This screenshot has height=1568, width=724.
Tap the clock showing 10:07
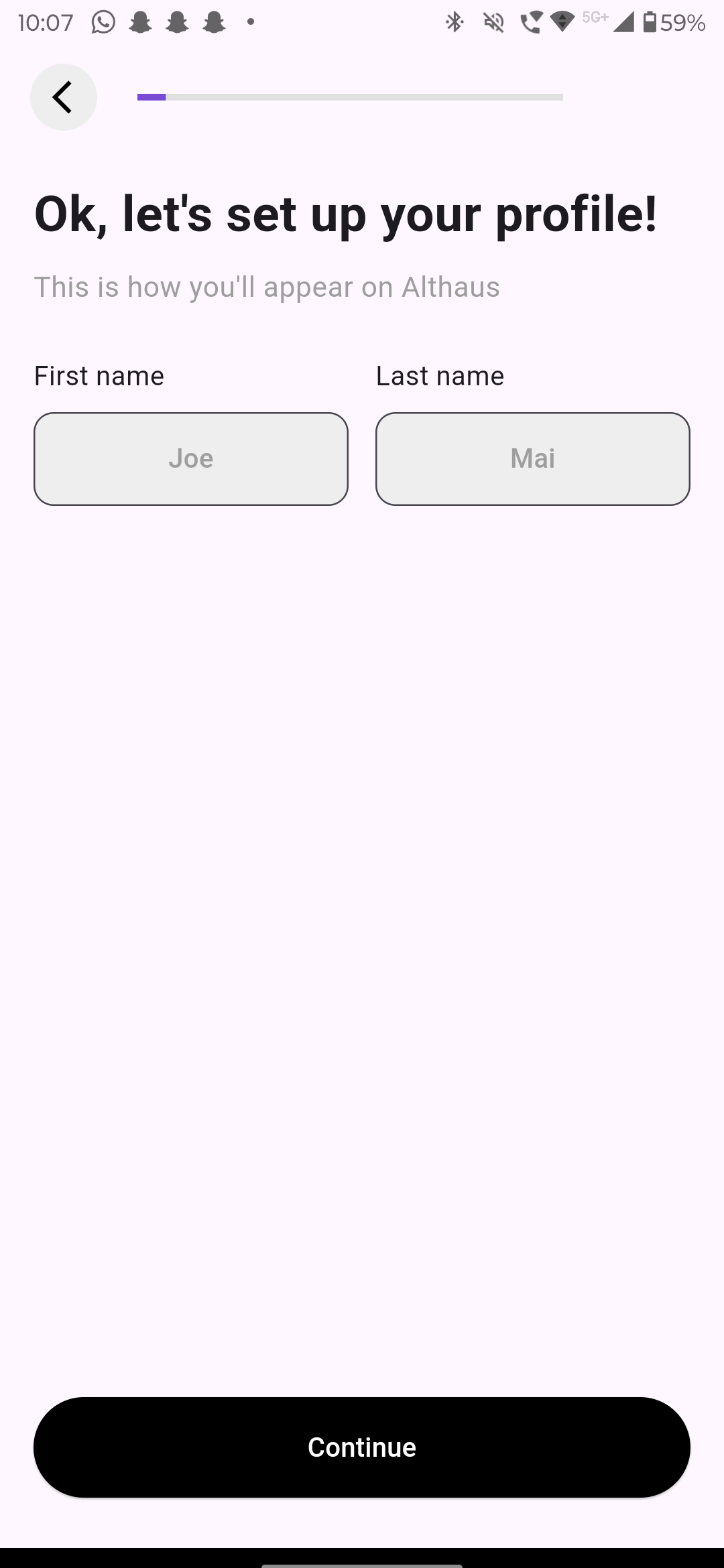[x=44, y=22]
